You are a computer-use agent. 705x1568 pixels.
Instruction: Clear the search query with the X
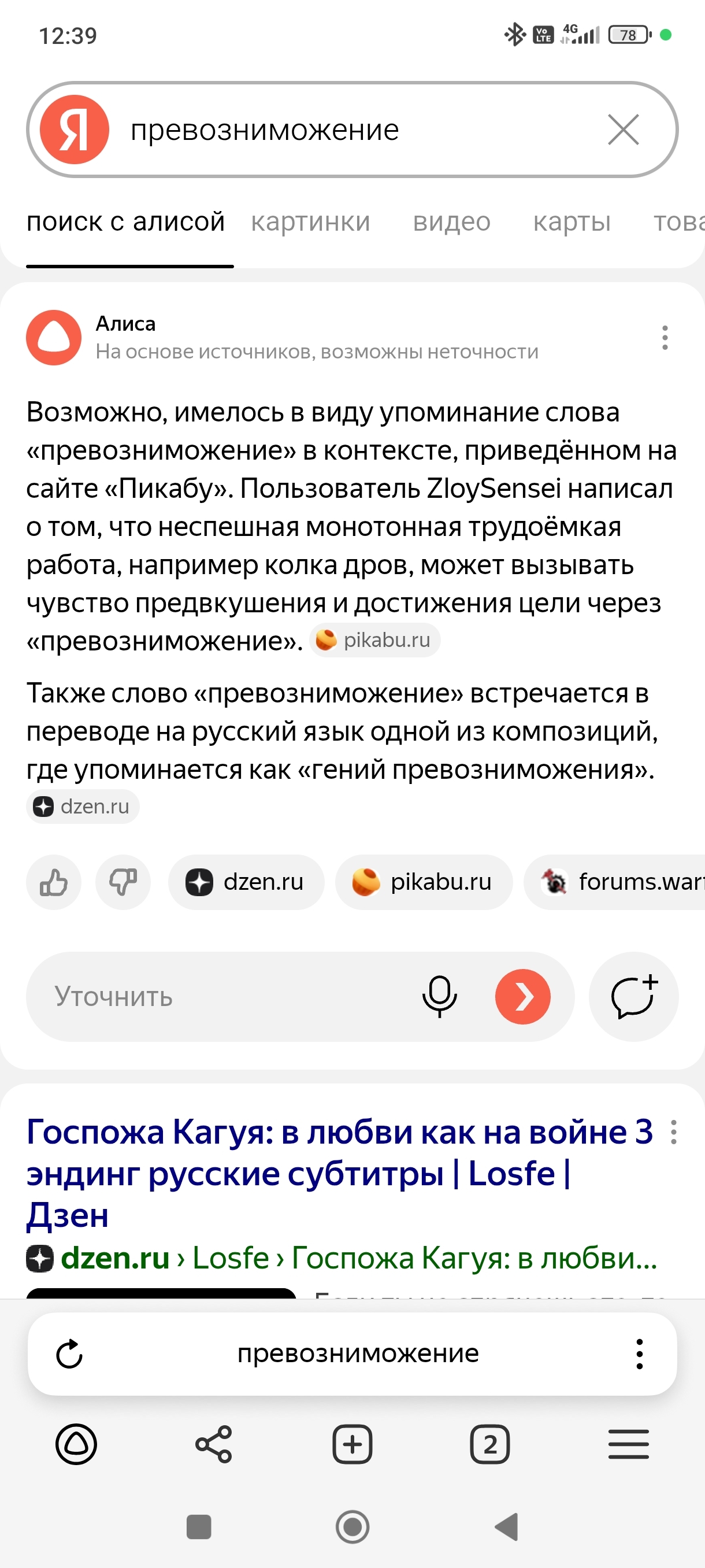click(623, 130)
